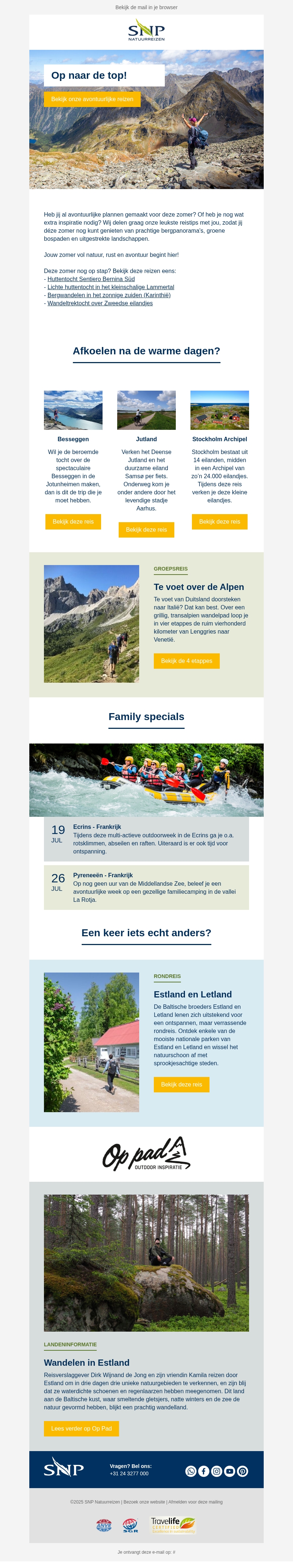293x1568 pixels.
Task: Open Wandeltrektocht over Zweedse eilandjes link
Action: coord(100,303)
